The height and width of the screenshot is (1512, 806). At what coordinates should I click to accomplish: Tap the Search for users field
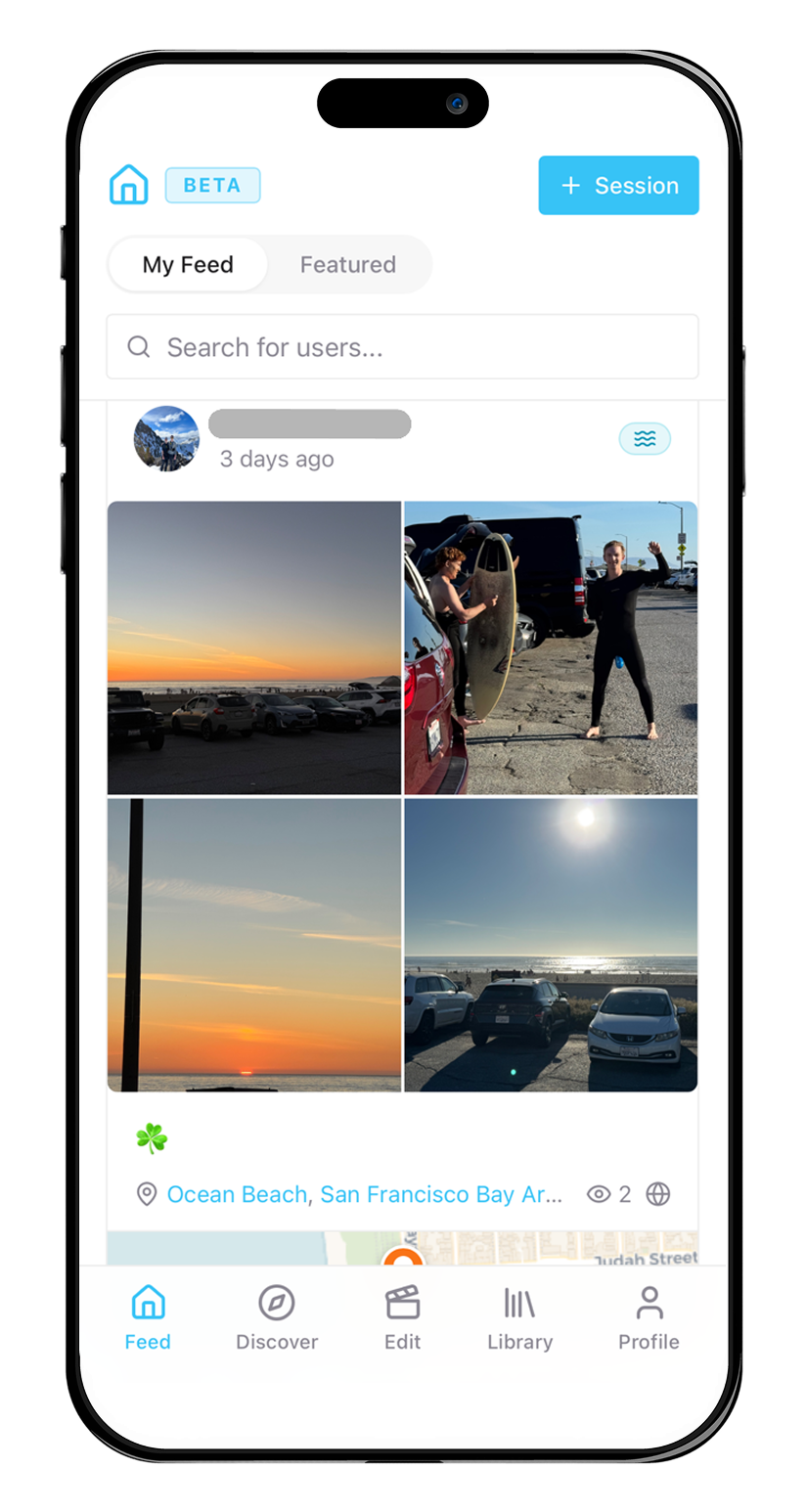402,347
